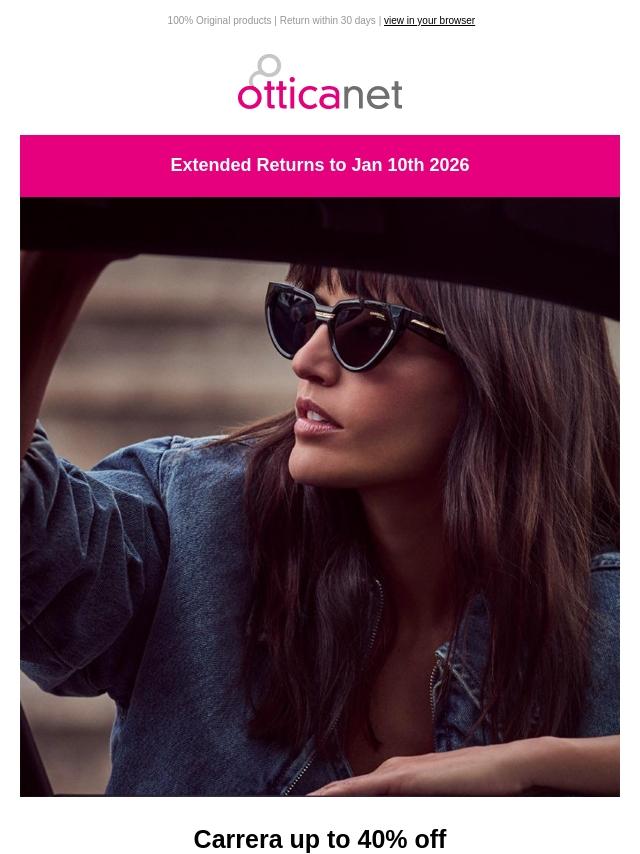Open the Carrera sunglasses promo image
Image resolution: width=640 pixels, height=854 pixels.
[319, 496]
